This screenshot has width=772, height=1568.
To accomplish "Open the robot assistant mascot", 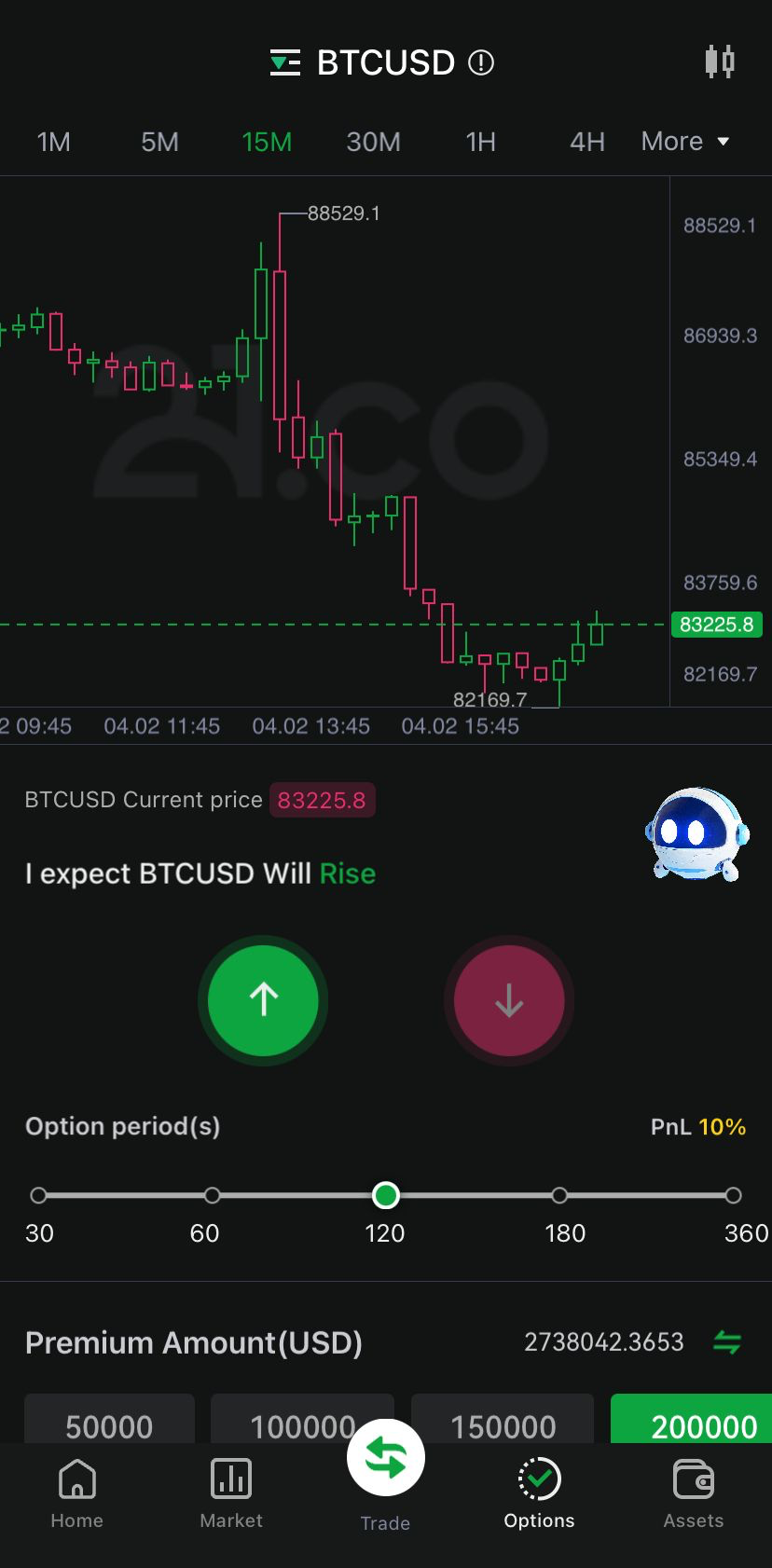I will pyautogui.click(x=696, y=835).
